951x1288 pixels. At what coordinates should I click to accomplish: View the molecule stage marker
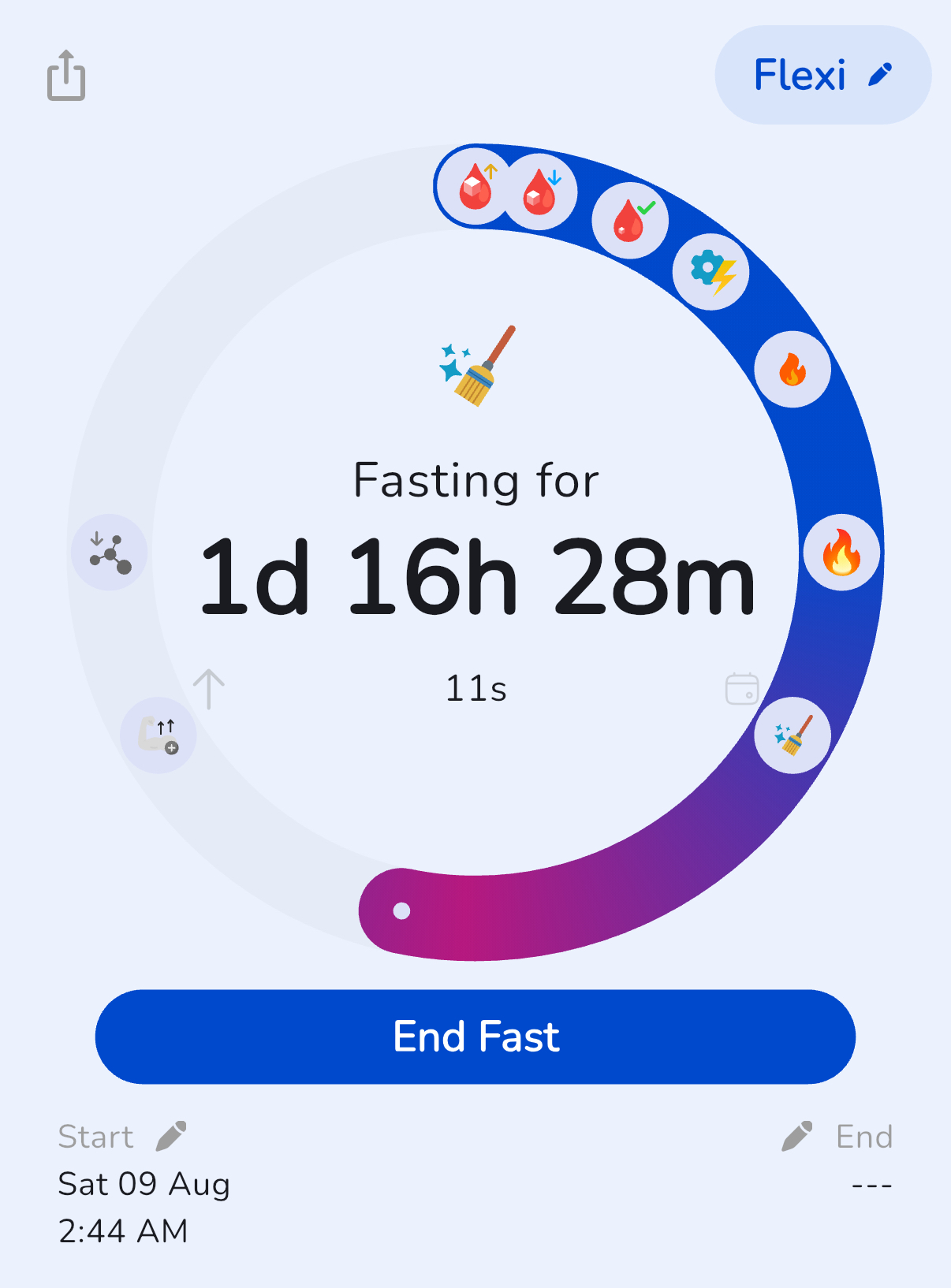(x=110, y=552)
